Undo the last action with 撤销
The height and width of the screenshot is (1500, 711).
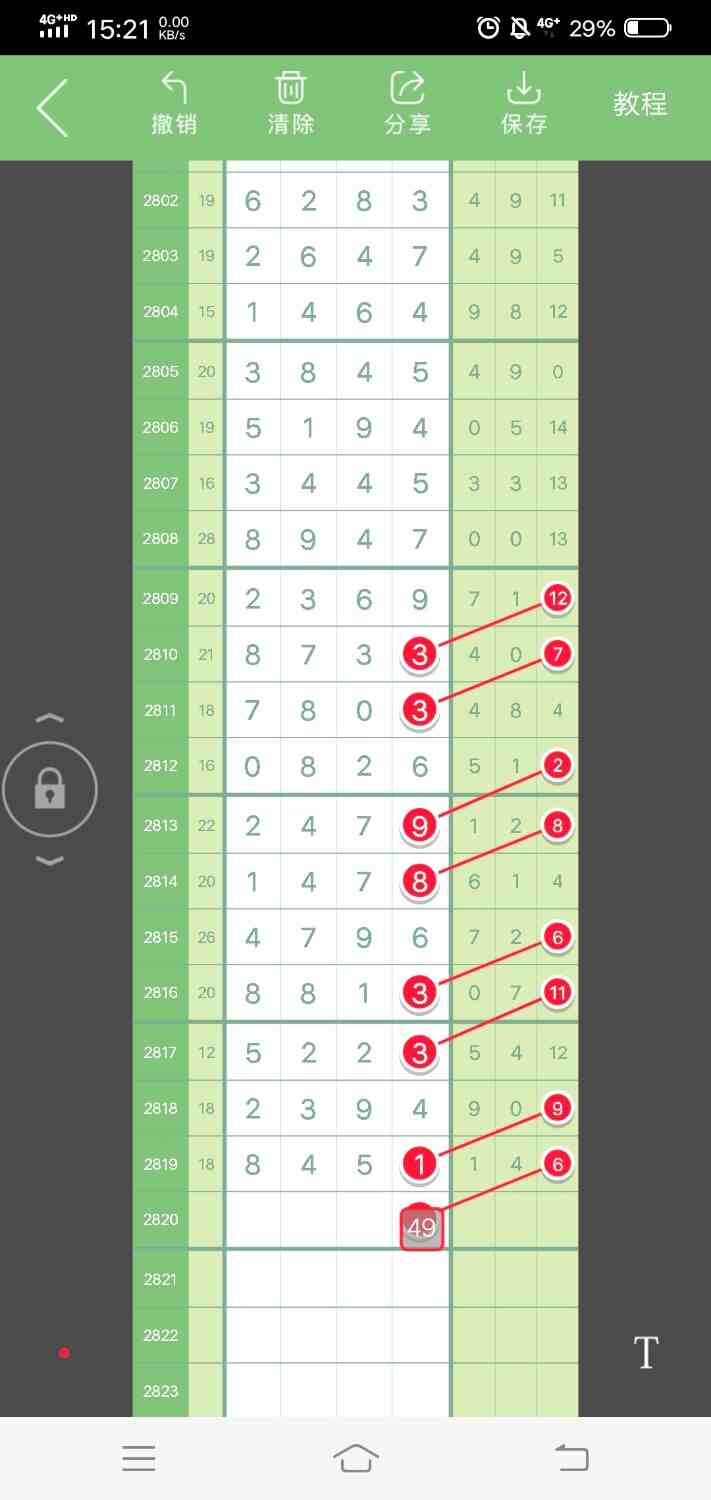click(x=174, y=104)
